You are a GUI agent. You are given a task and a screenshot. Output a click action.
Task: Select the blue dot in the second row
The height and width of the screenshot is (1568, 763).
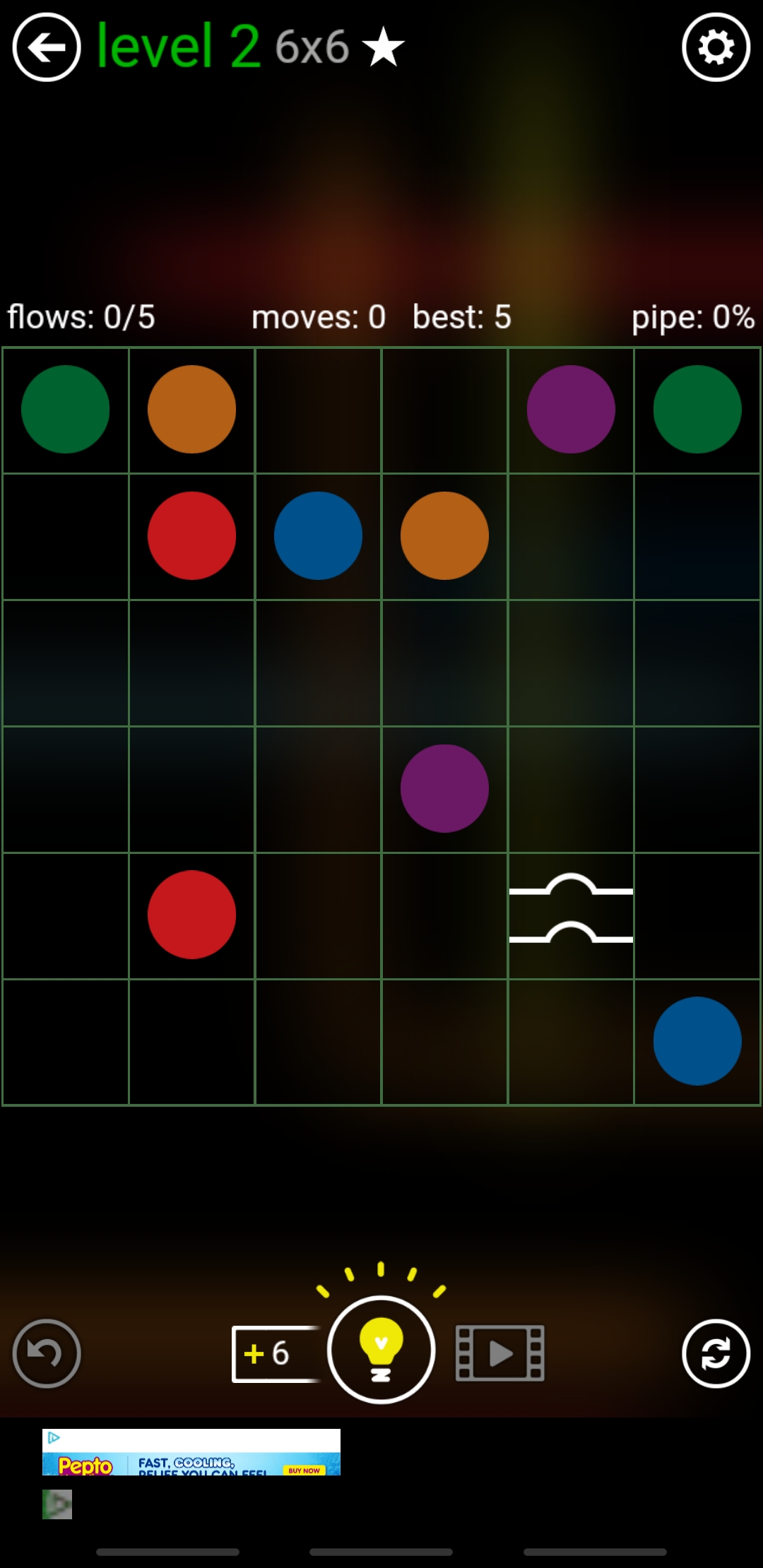[318, 536]
